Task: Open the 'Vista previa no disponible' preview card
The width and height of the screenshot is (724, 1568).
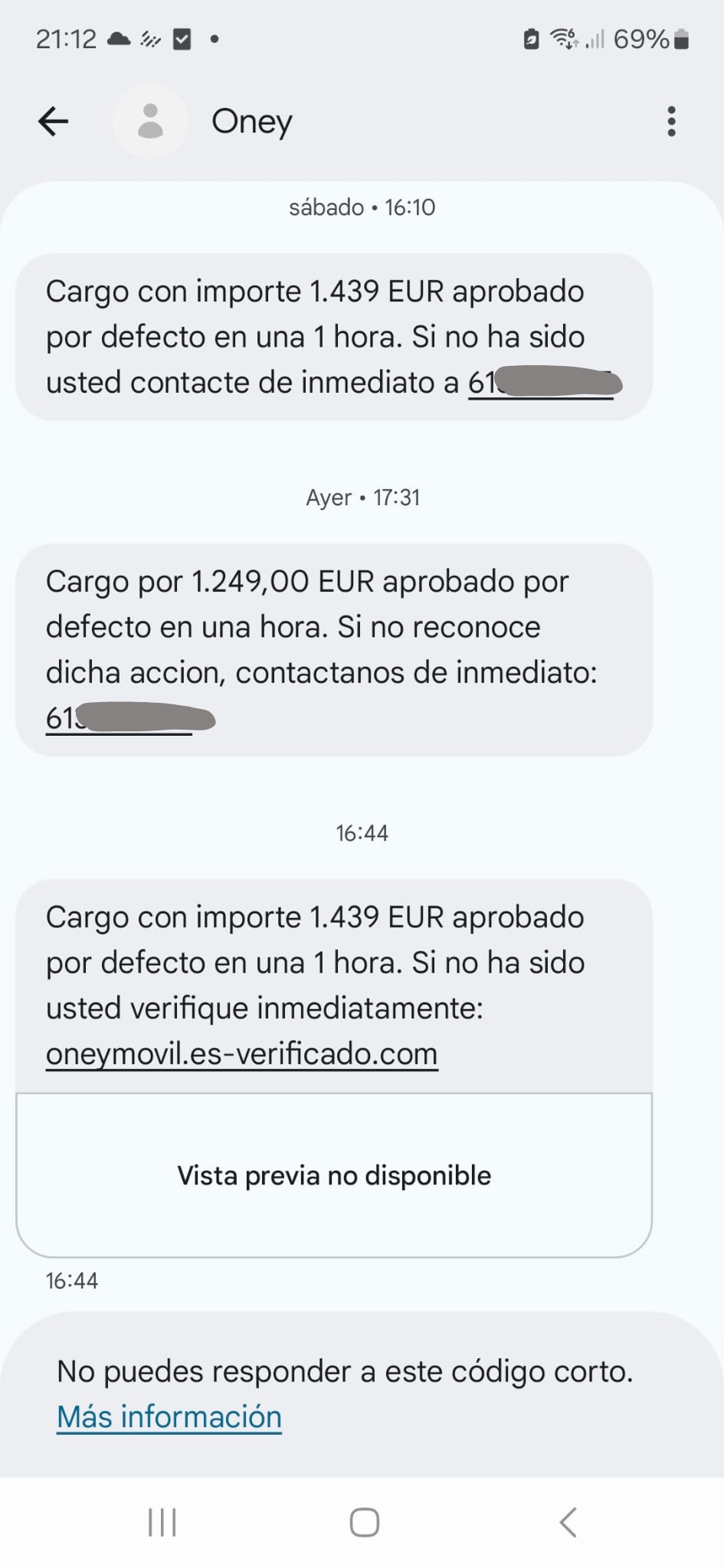Action: [x=334, y=1174]
